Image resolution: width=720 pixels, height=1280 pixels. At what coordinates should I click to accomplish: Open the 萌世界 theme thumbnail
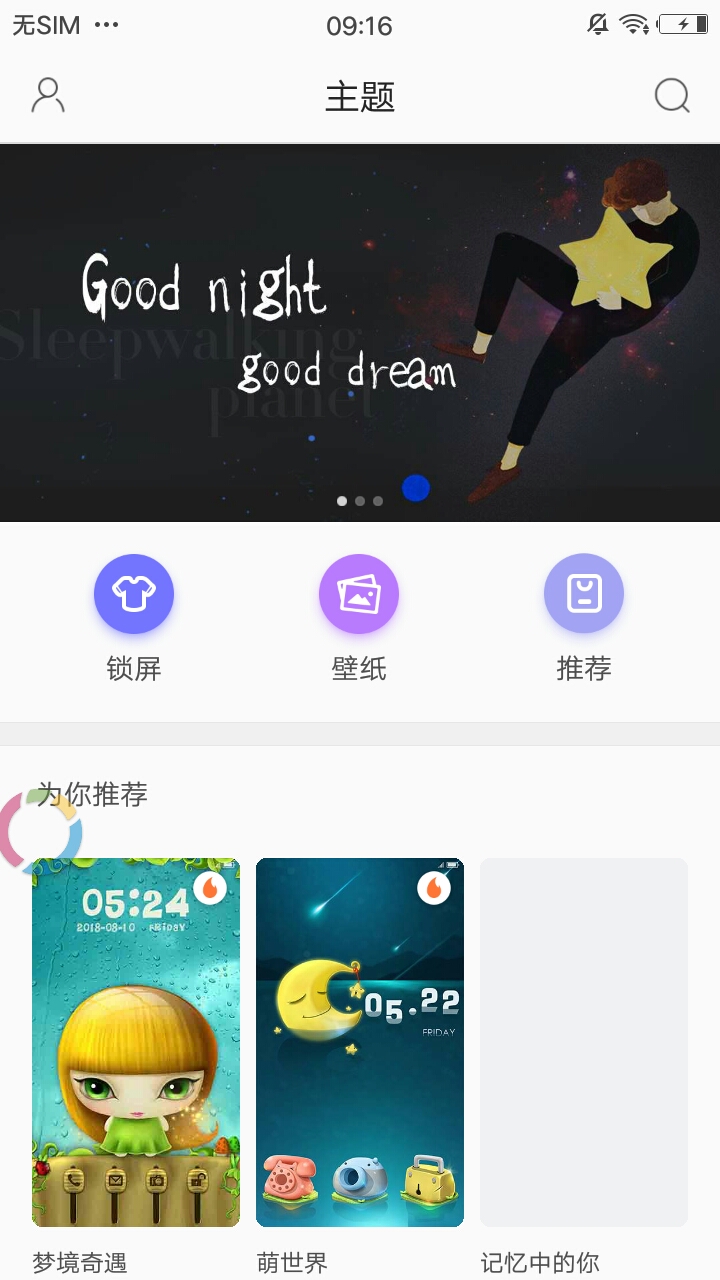360,1040
